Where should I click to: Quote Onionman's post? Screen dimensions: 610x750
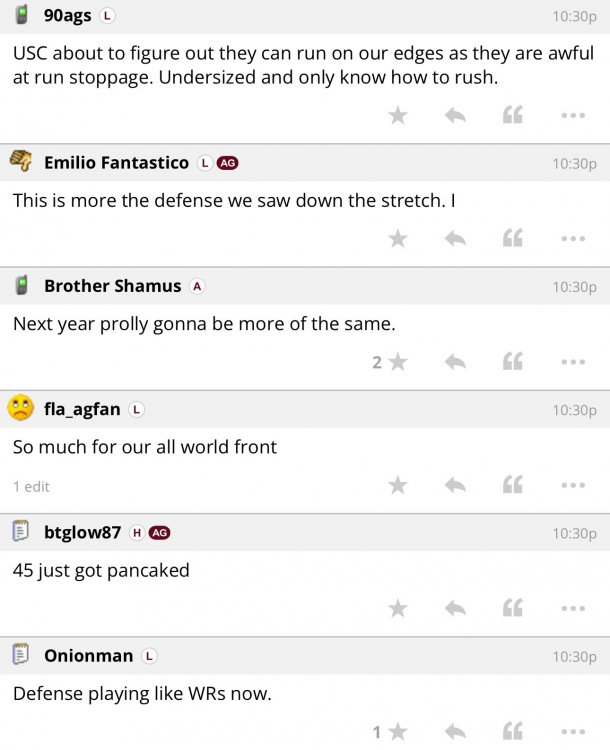pyautogui.click(x=513, y=732)
